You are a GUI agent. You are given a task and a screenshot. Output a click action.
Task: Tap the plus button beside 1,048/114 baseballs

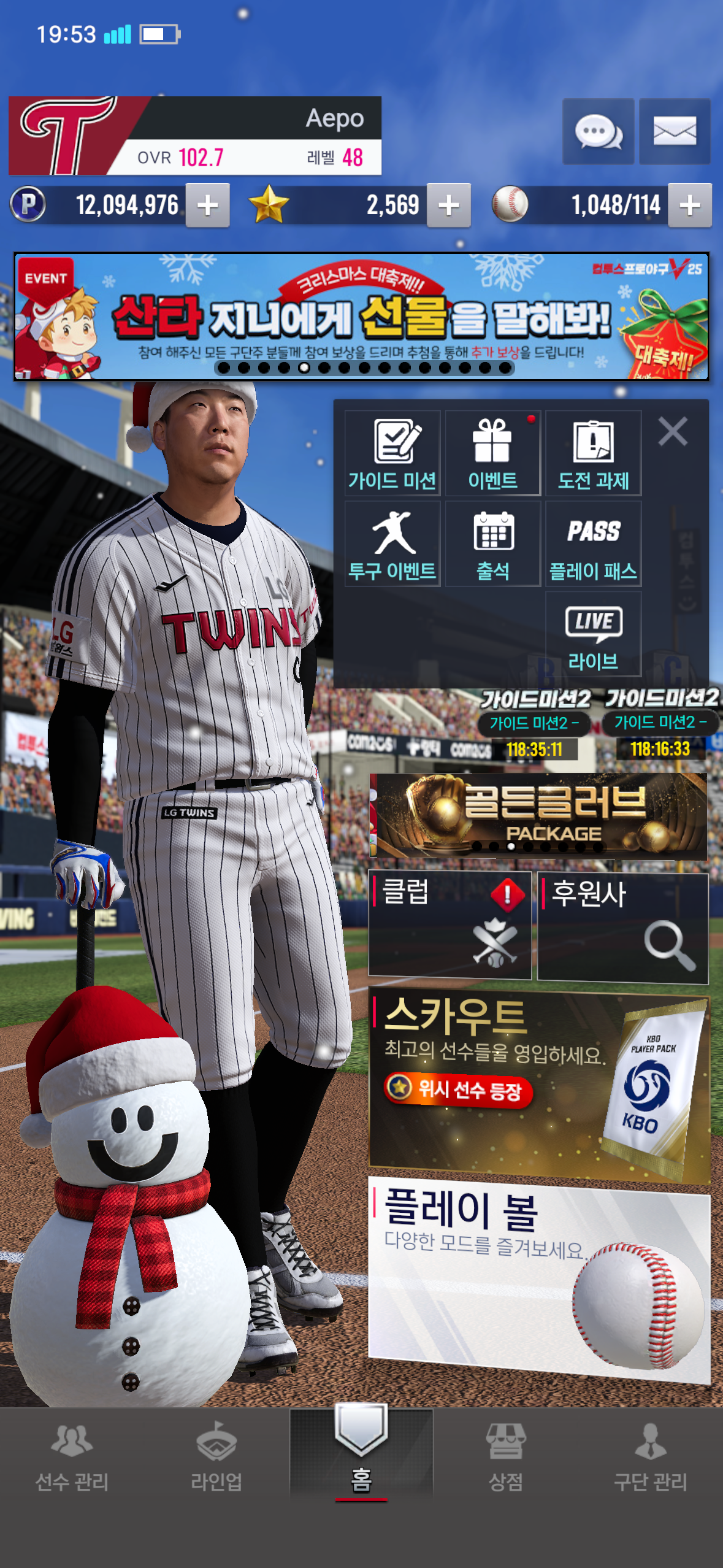(690, 206)
